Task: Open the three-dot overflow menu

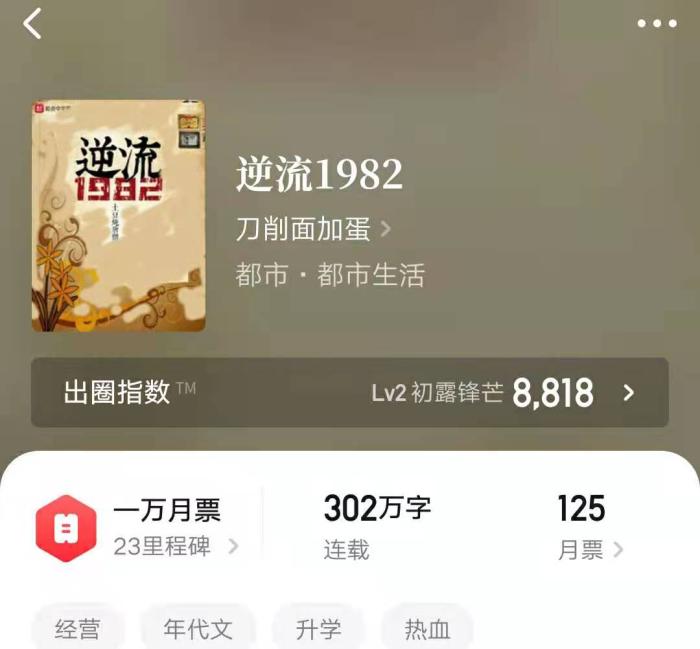Action: point(656,24)
